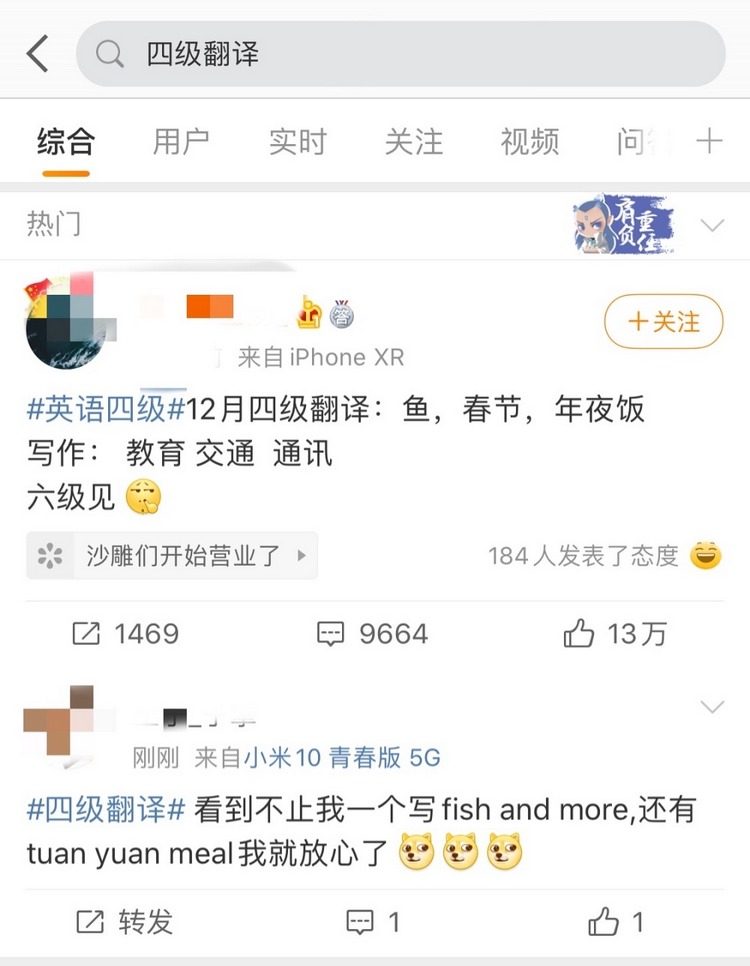Like the fish and more post
Screen dimensions: 750x966
(615, 921)
